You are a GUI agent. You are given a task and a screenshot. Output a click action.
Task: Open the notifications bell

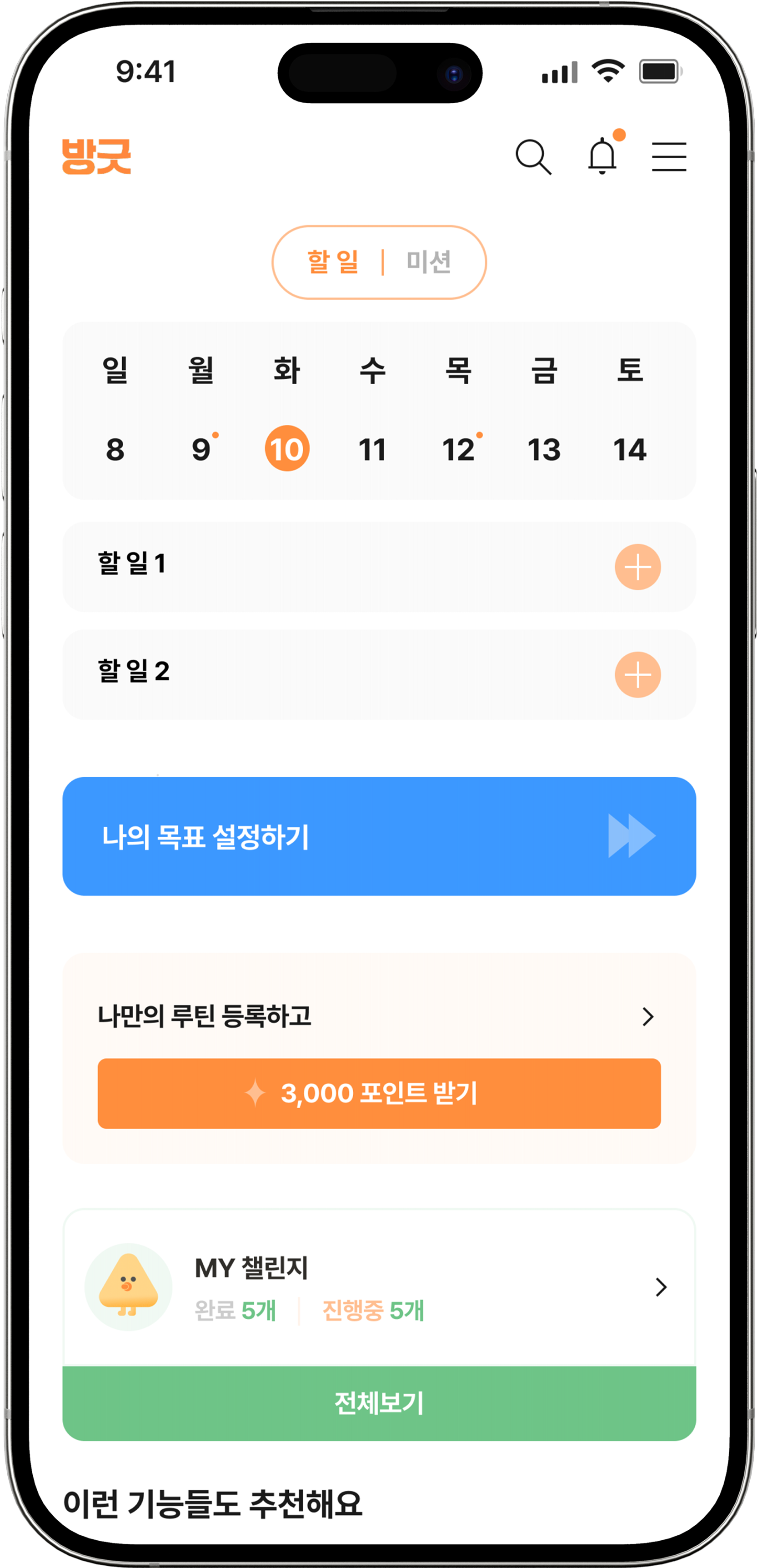click(x=602, y=156)
